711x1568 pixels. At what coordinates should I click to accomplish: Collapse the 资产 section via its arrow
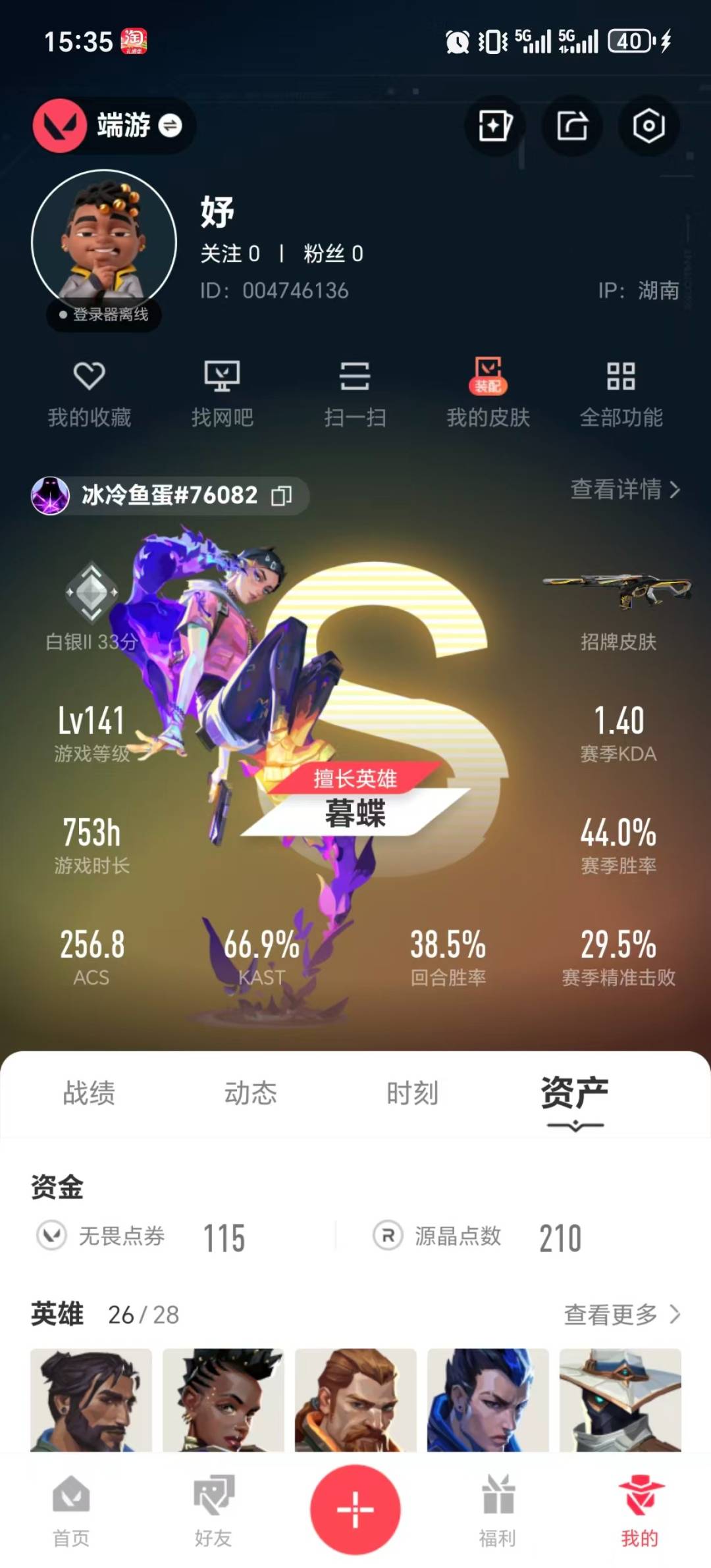(x=573, y=1126)
